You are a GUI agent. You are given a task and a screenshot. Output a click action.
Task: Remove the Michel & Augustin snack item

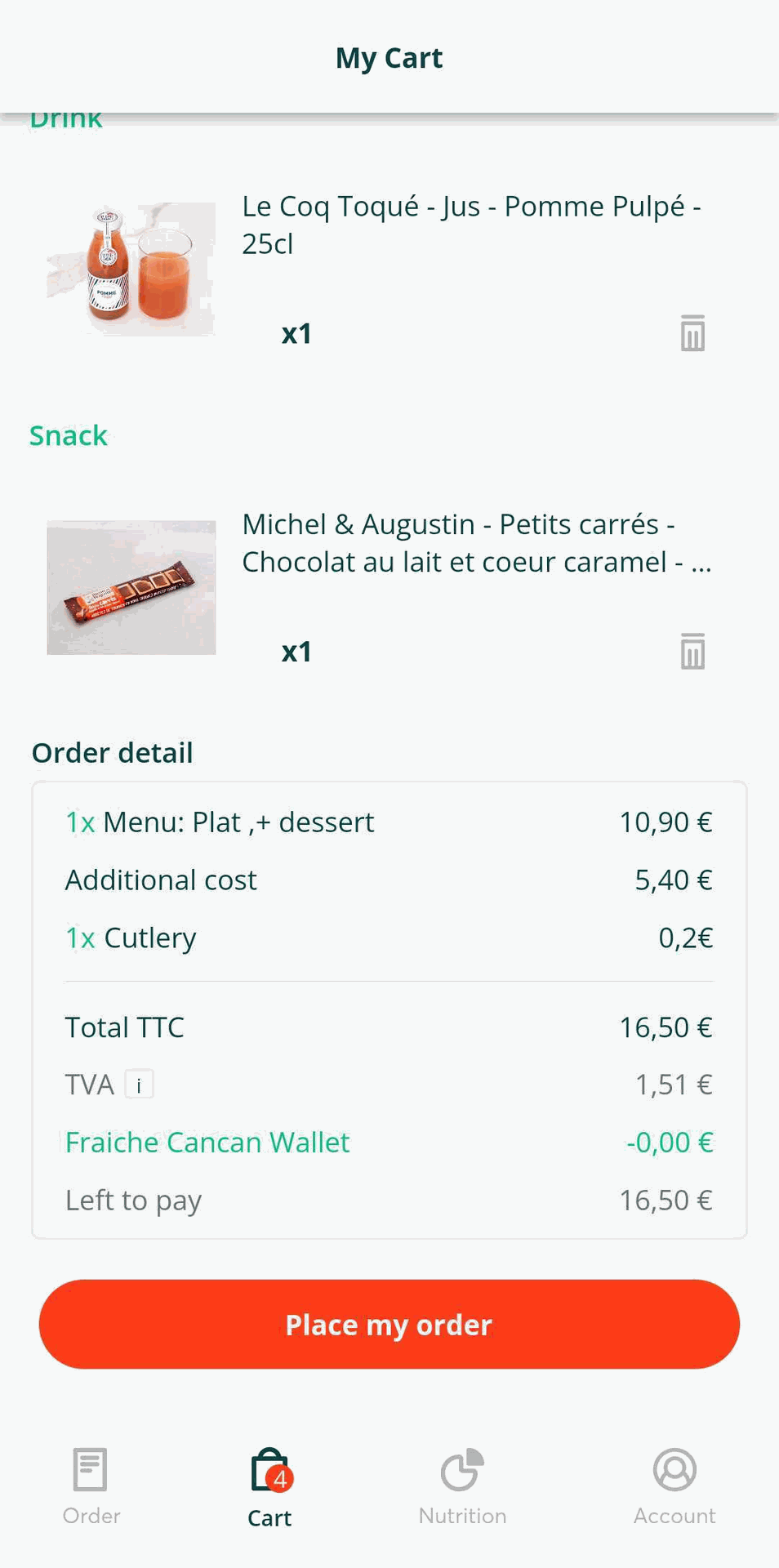tap(692, 651)
